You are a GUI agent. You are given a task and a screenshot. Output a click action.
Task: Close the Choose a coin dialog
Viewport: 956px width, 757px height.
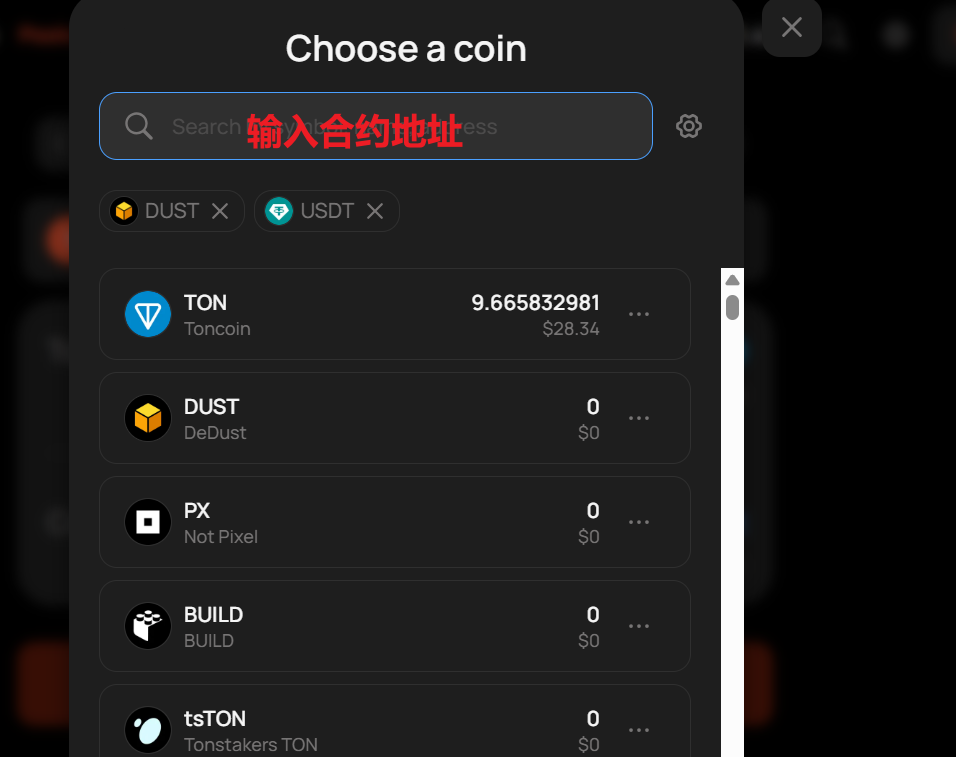point(791,27)
